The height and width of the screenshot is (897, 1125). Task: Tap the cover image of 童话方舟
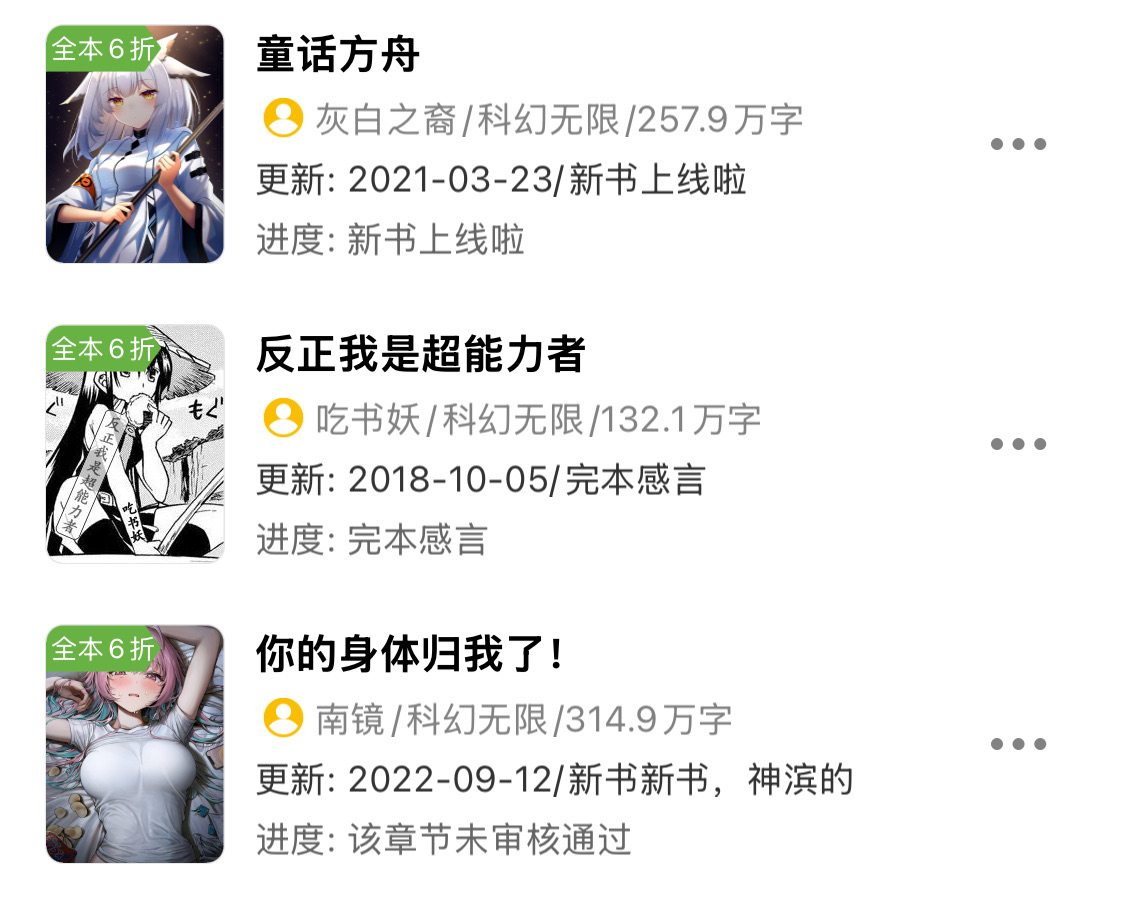[x=135, y=144]
